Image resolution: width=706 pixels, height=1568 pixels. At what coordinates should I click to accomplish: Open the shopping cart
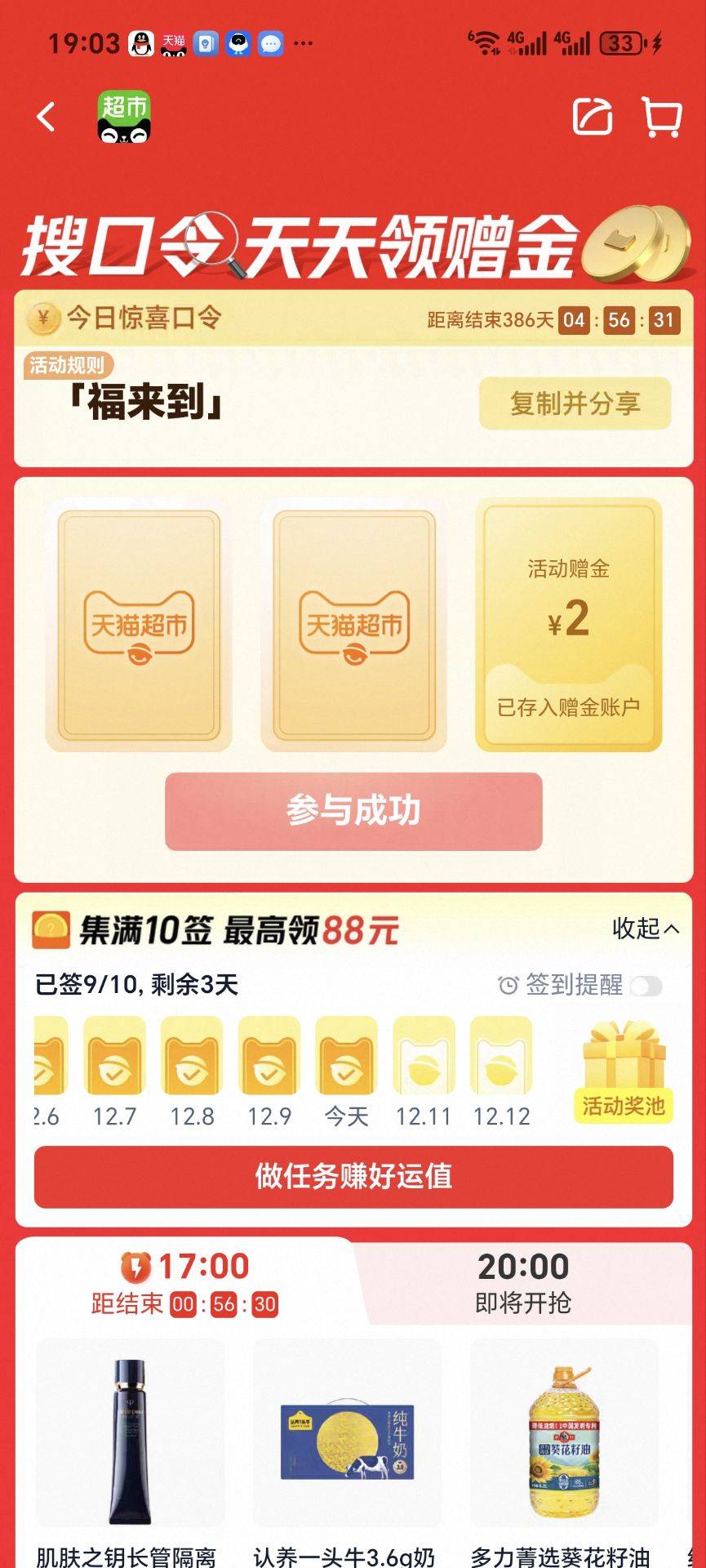point(661,117)
